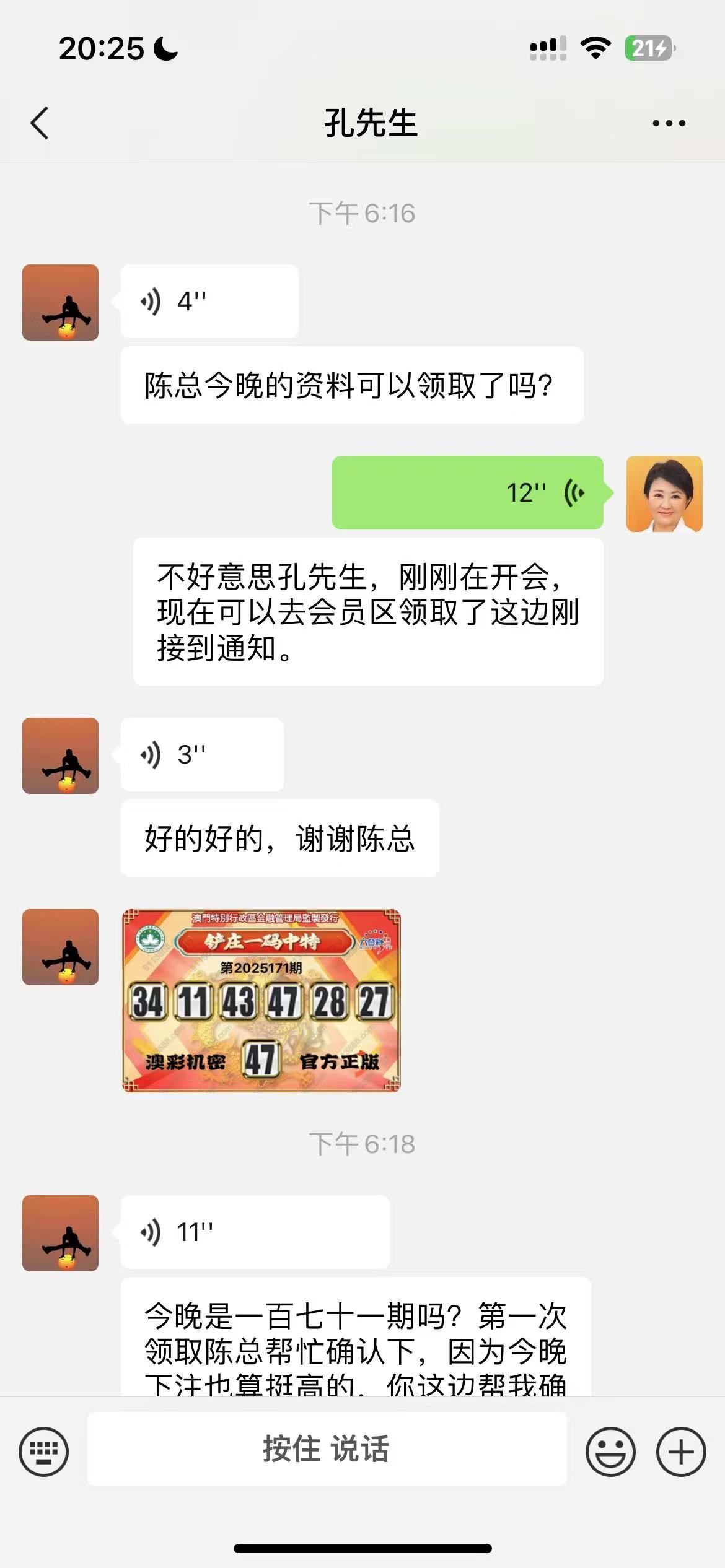
Task: Open the emoji sticker panel
Action: click(x=610, y=1451)
